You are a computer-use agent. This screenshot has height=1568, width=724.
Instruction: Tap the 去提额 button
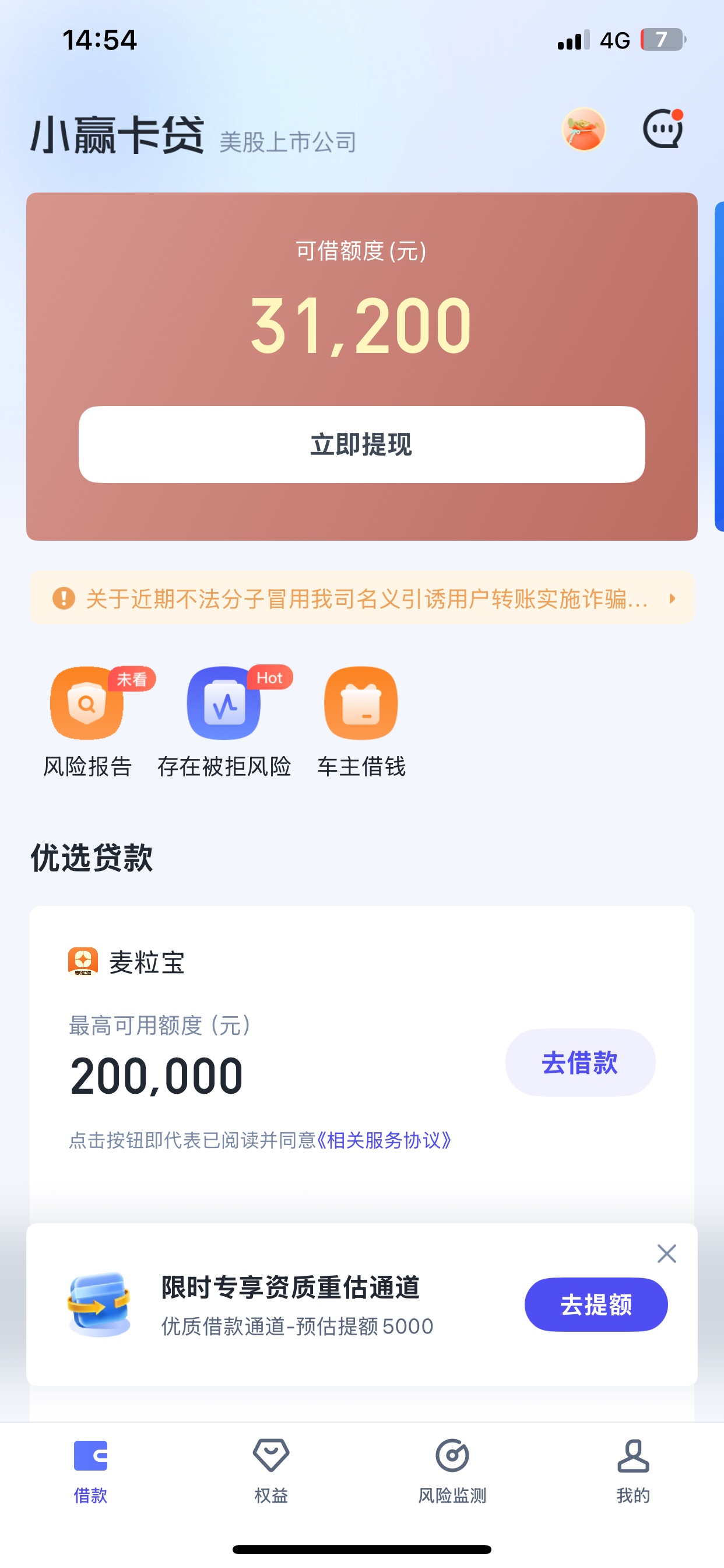point(596,1304)
